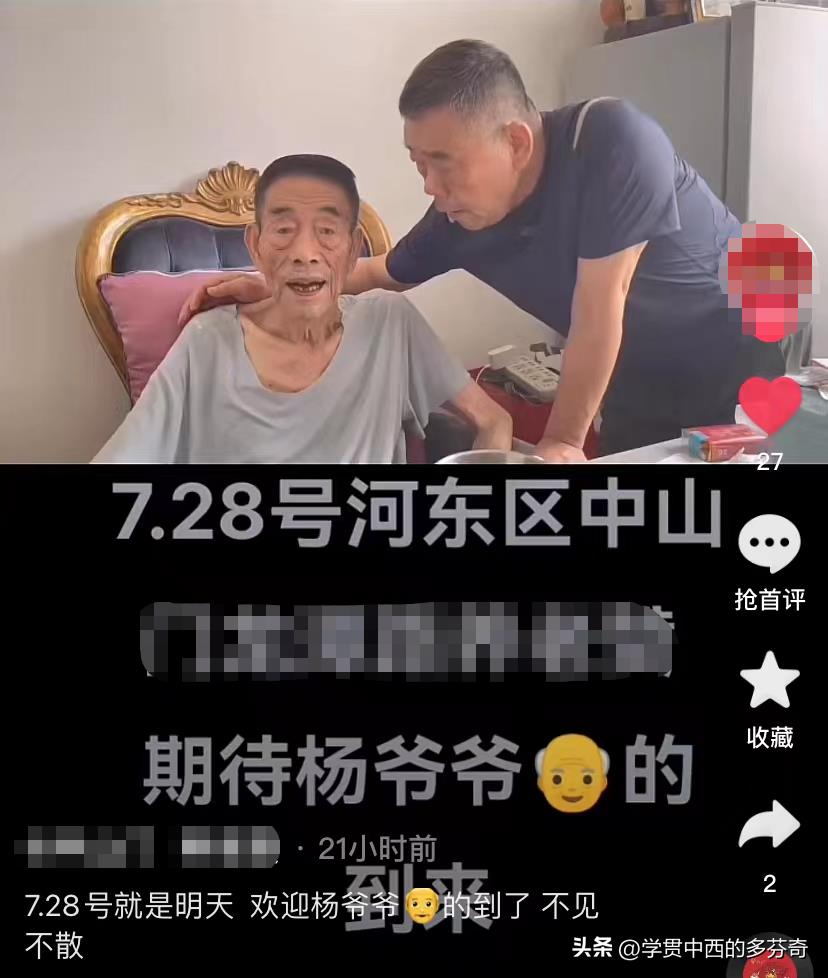Open comments via 抢首评 bubble

tap(769, 547)
